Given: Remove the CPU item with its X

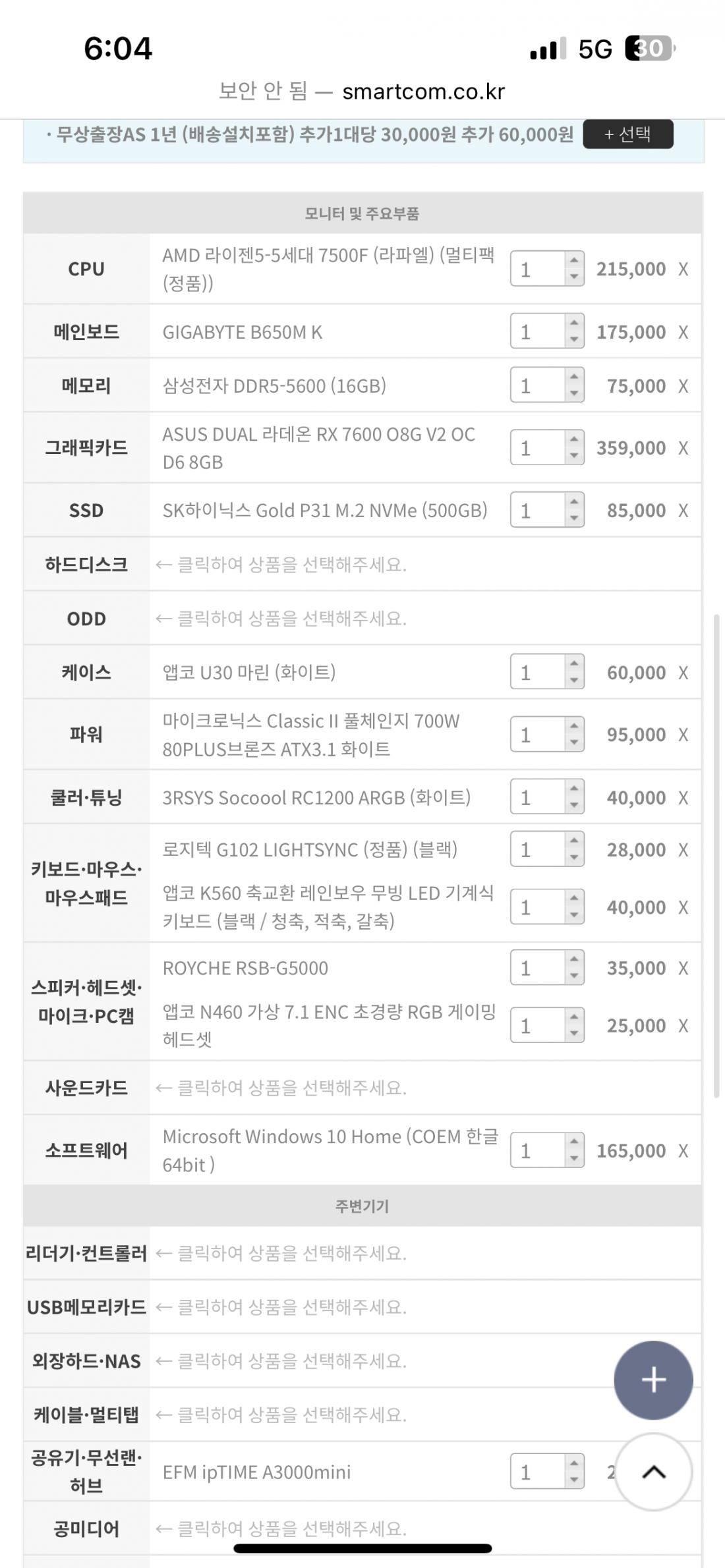Looking at the screenshot, I should point(683,269).
